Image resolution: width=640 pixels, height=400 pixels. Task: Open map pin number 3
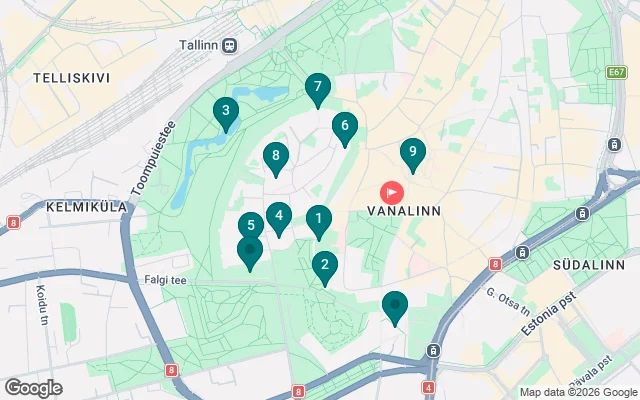[226, 111]
